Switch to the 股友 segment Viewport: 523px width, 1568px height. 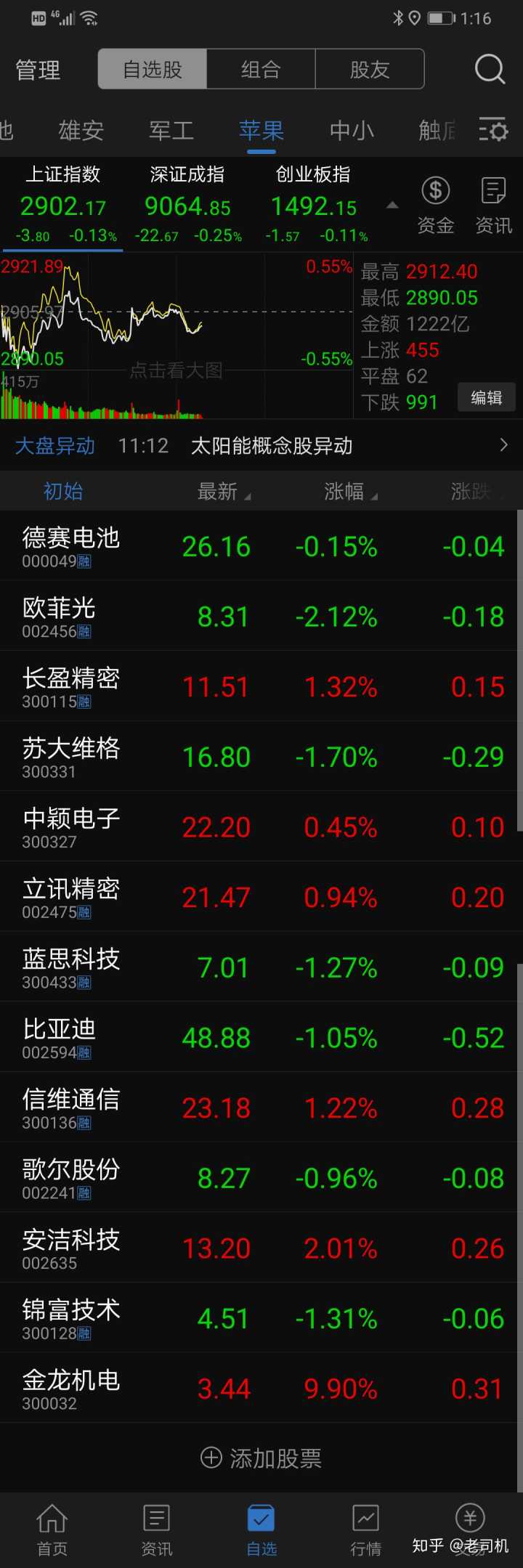[370, 70]
